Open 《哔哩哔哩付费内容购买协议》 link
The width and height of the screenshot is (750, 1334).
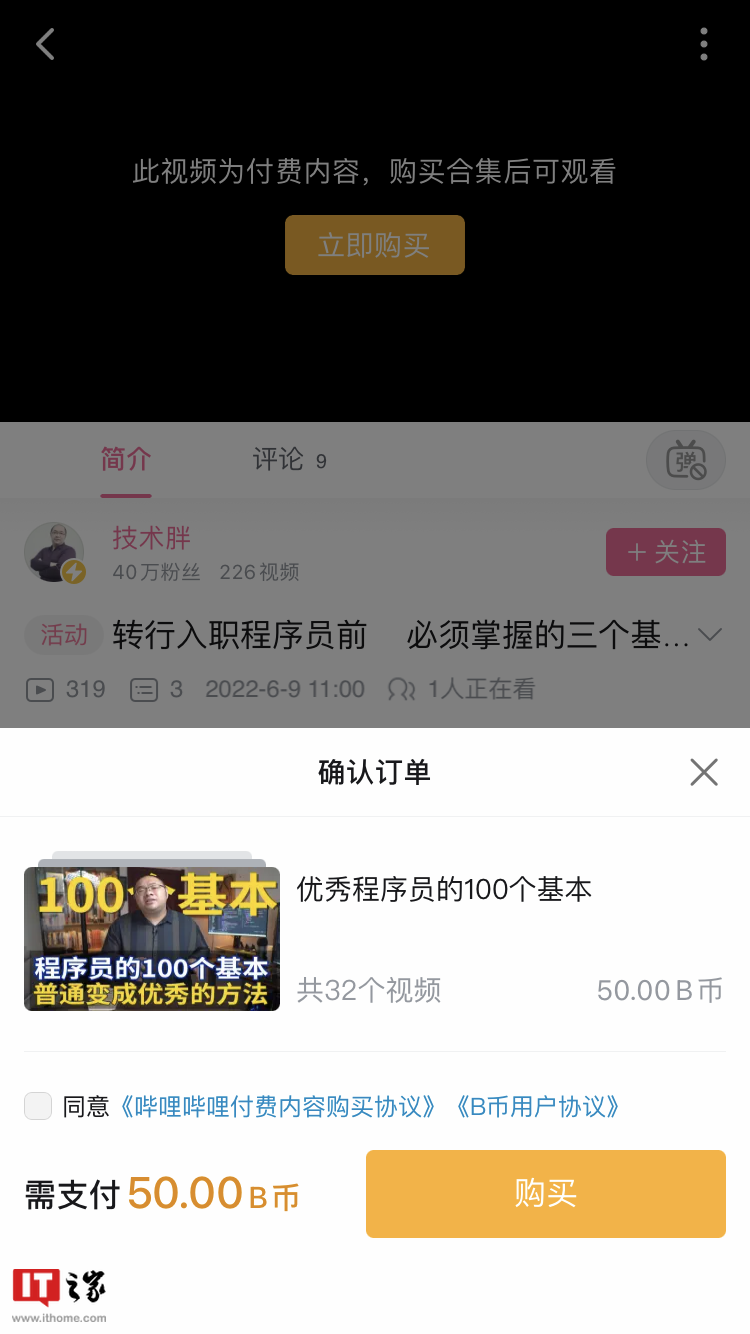tap(277, 1106)
